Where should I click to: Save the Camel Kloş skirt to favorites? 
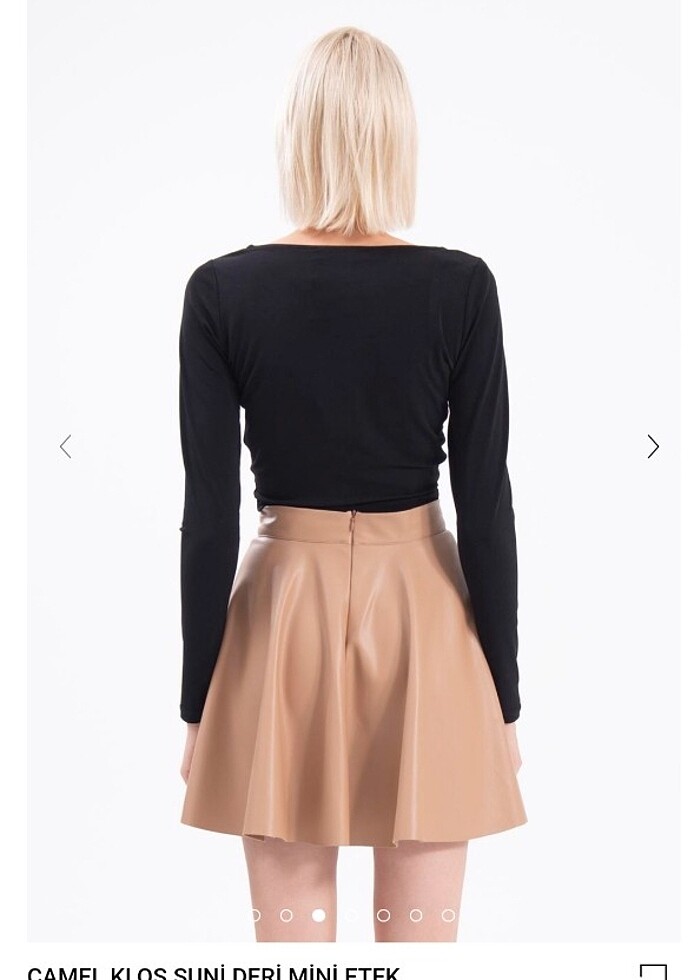click(653, 972)
